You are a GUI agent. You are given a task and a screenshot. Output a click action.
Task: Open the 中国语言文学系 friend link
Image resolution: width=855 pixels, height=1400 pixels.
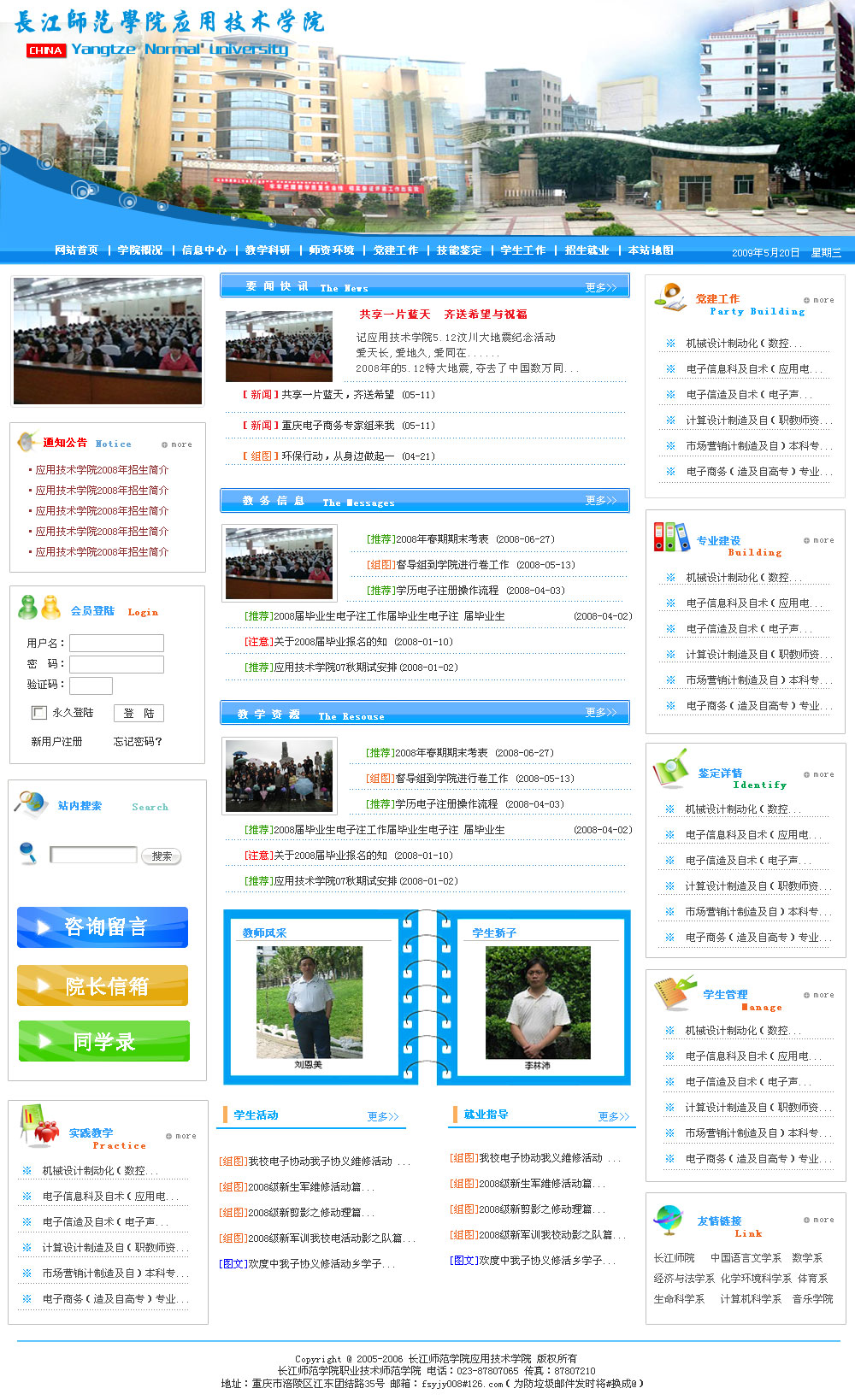point(746,1258)
